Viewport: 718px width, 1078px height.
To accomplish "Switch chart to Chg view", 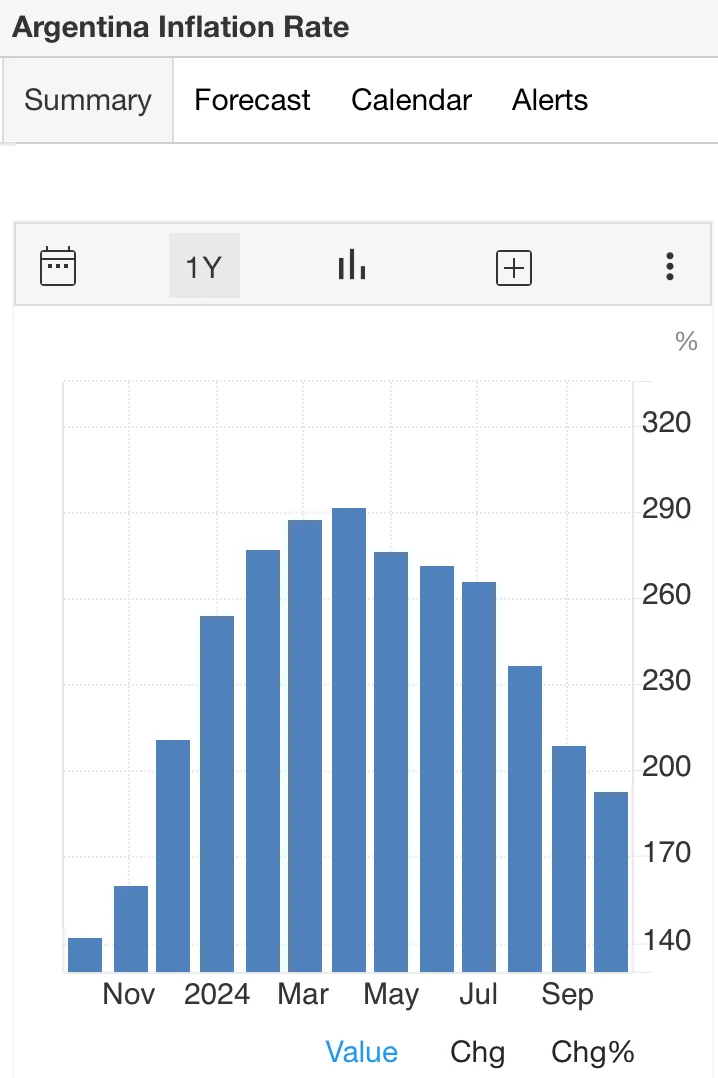I will coord(477,1052).
